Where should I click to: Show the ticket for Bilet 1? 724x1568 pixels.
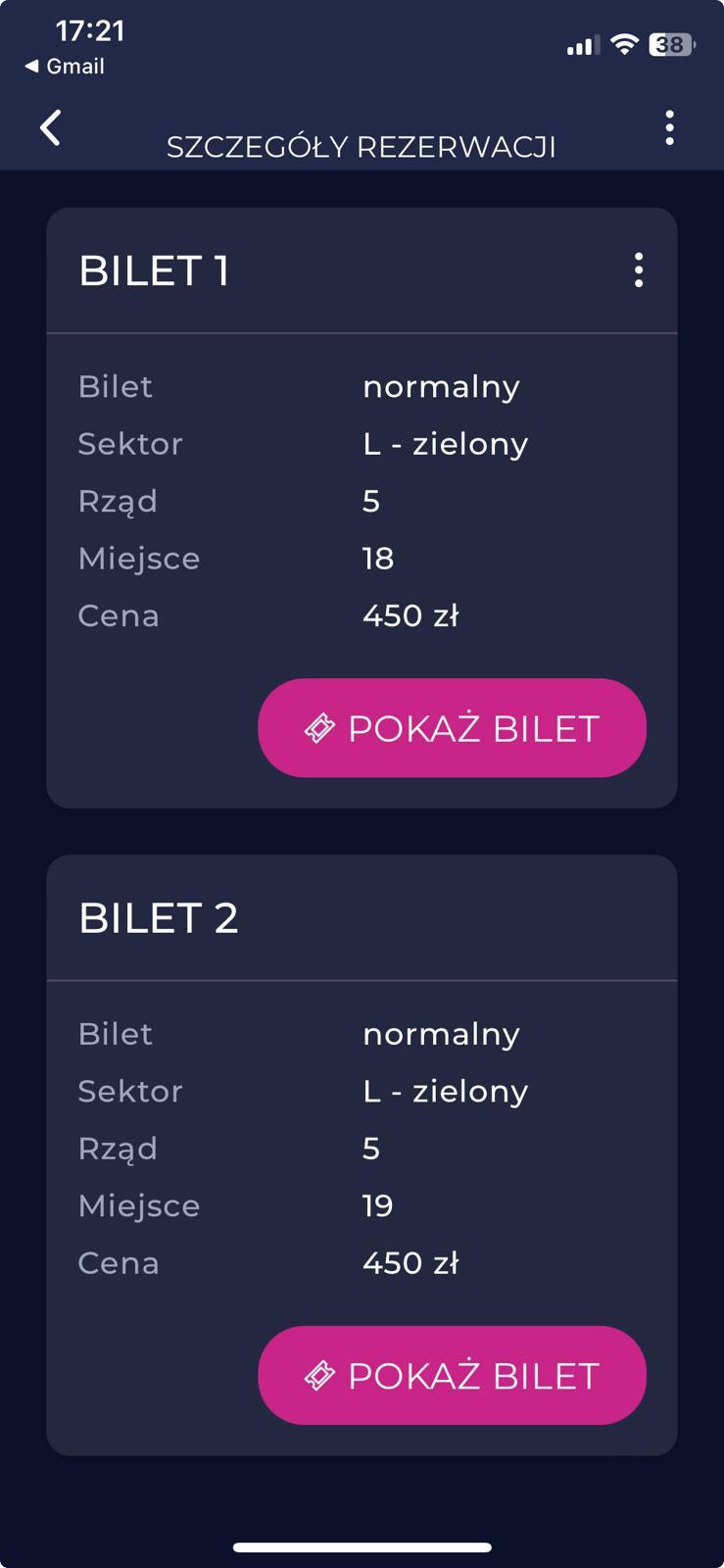pos(452,728)
